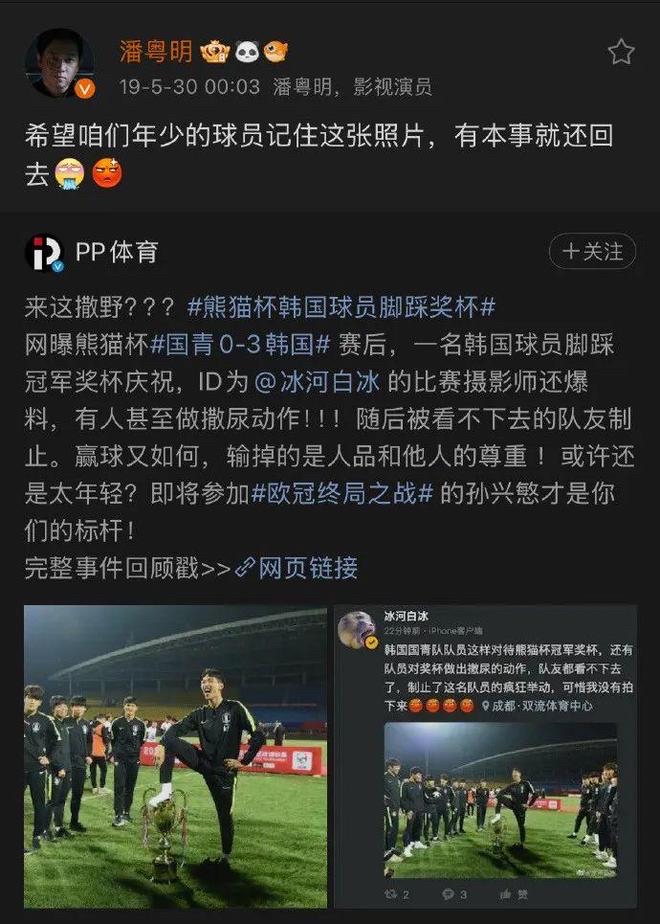Screen dimensions: 660x924
Task: Open the #国青0-3韩国# hashtag
Action: tap(240, 344)
